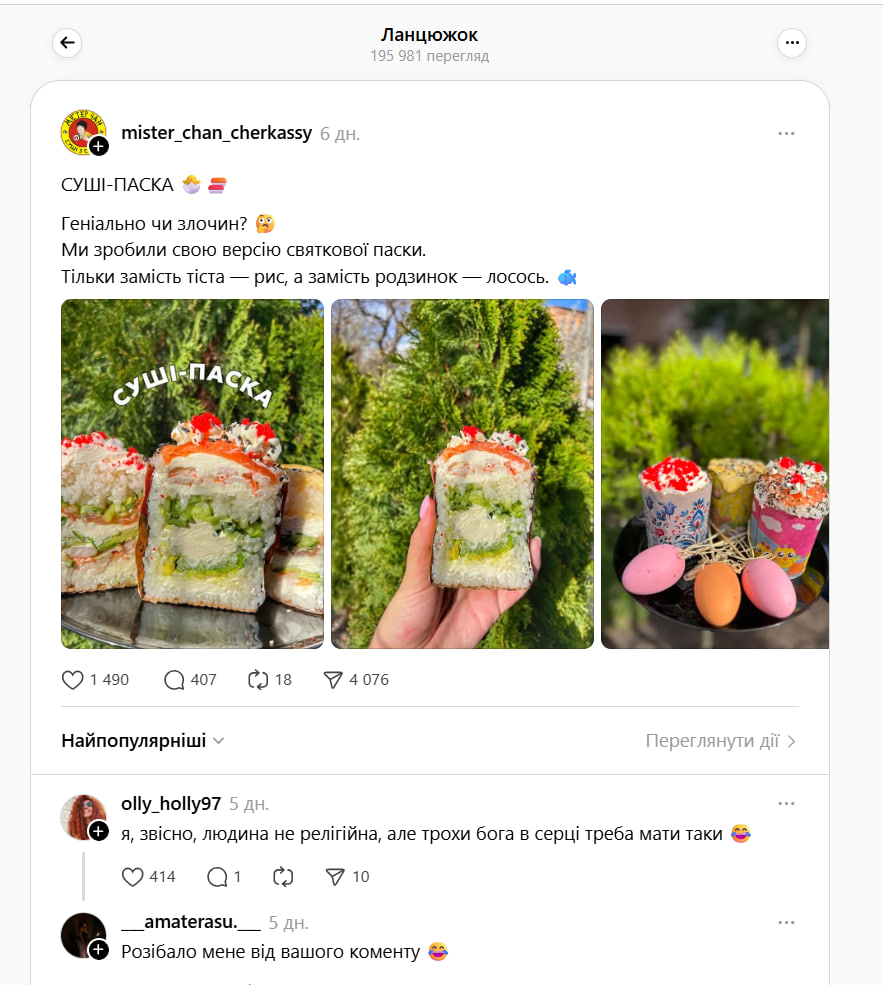This screenshot has height=985, width=883.
Task: Open the thread options menu at top
Action: point(791,43)
